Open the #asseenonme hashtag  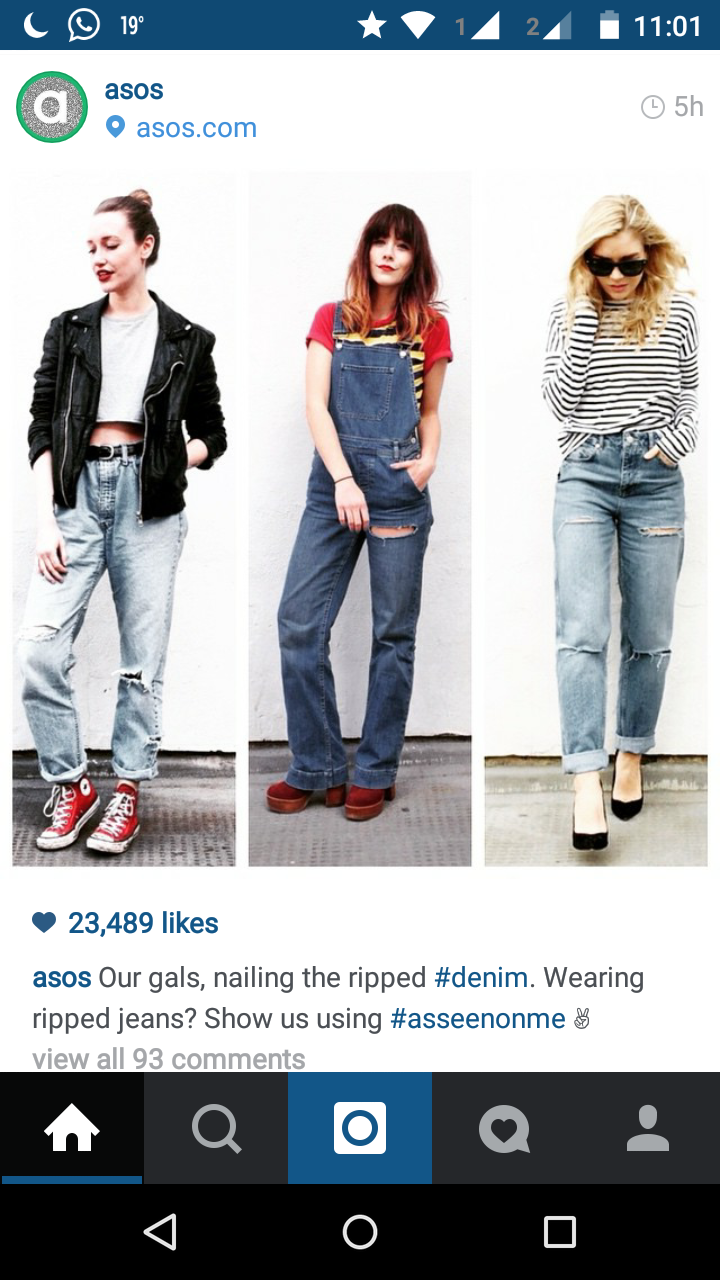click(x=478, y=1019)
